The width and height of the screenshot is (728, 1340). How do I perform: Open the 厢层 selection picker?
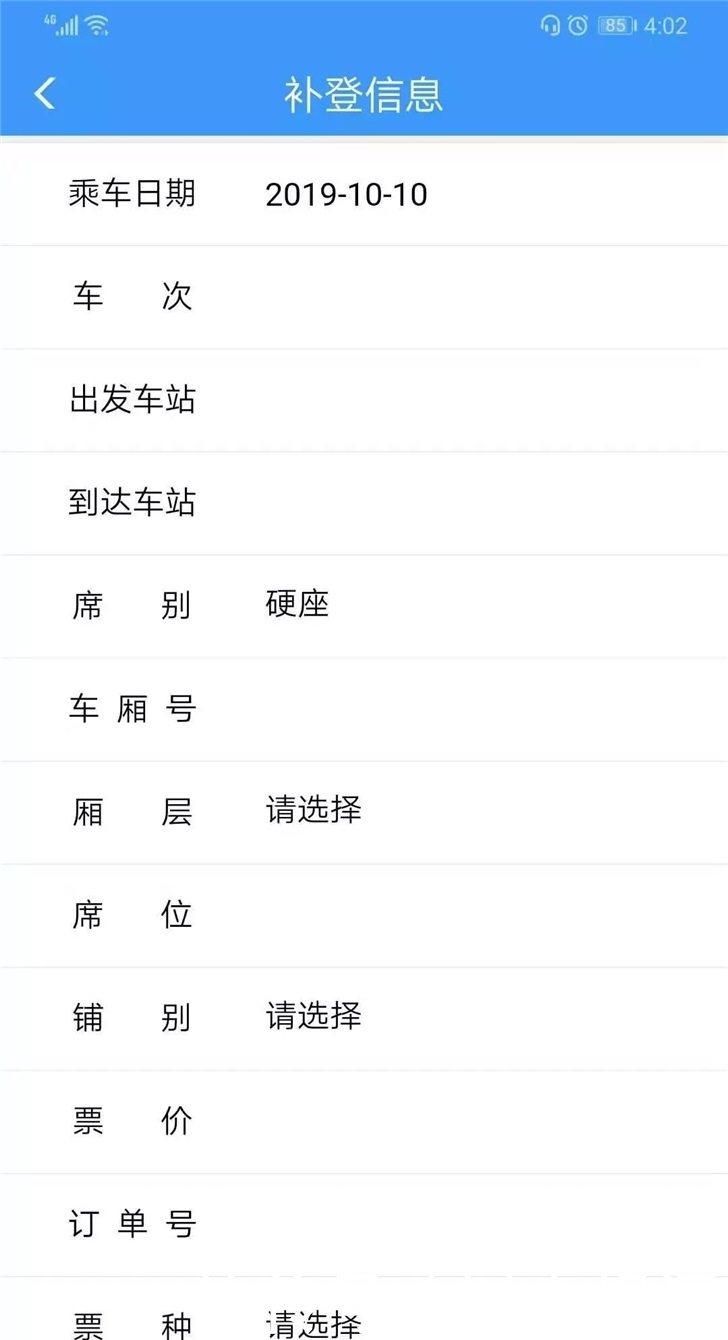[x=315, y=811]
